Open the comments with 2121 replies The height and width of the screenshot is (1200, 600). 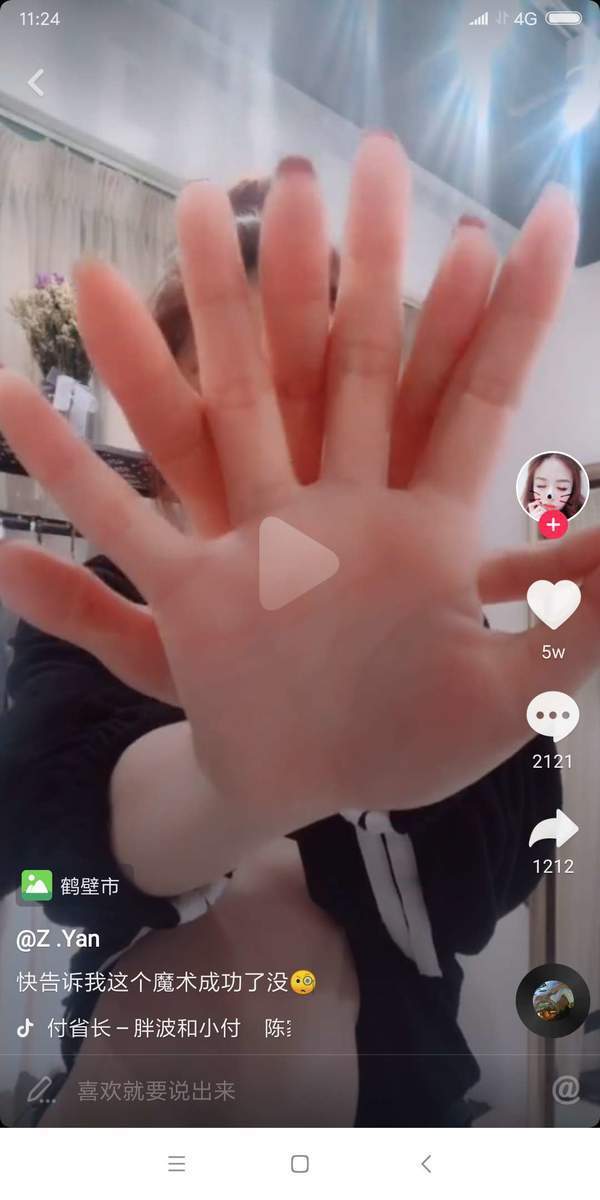pyautogui.click(x=553, y=716)
